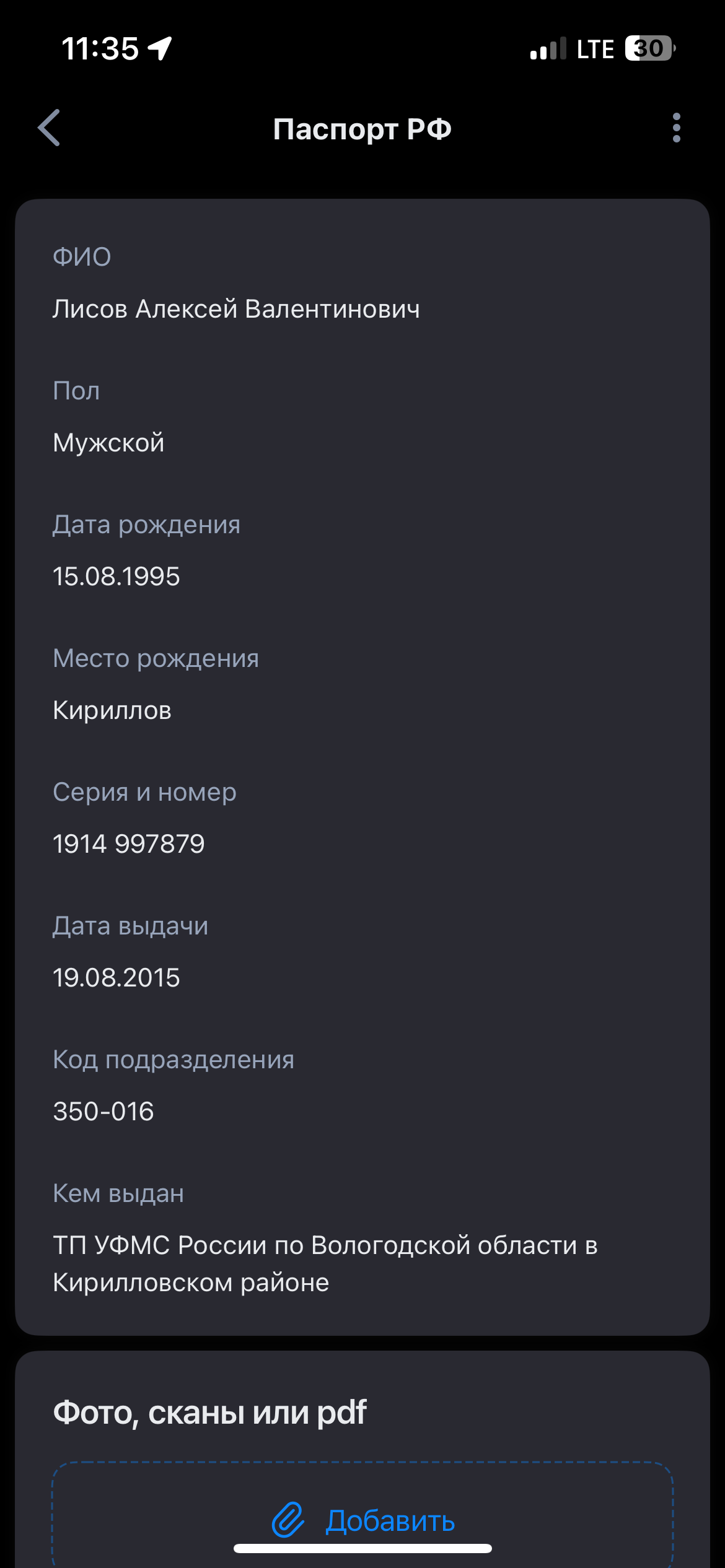Image resolution: width=725 pixels, height=1568 pixels.
Task: Go back from the Паспорт РФ screen
Action: pyautogui.click(x=50, y=128)
